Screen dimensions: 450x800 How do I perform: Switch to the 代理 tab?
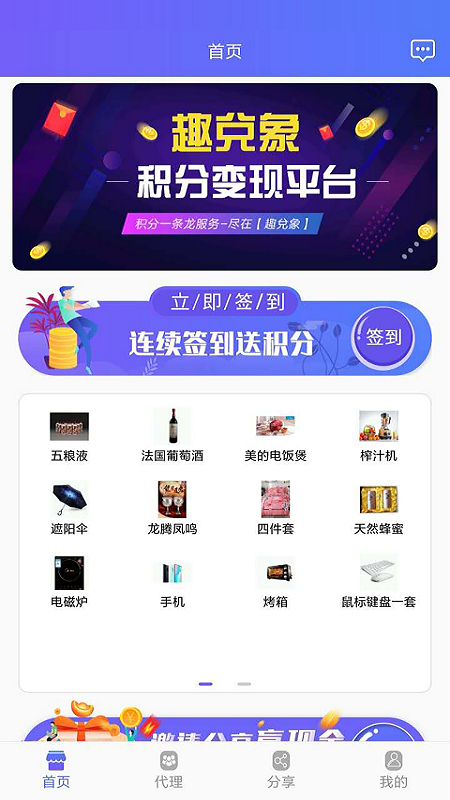[168, 770]
